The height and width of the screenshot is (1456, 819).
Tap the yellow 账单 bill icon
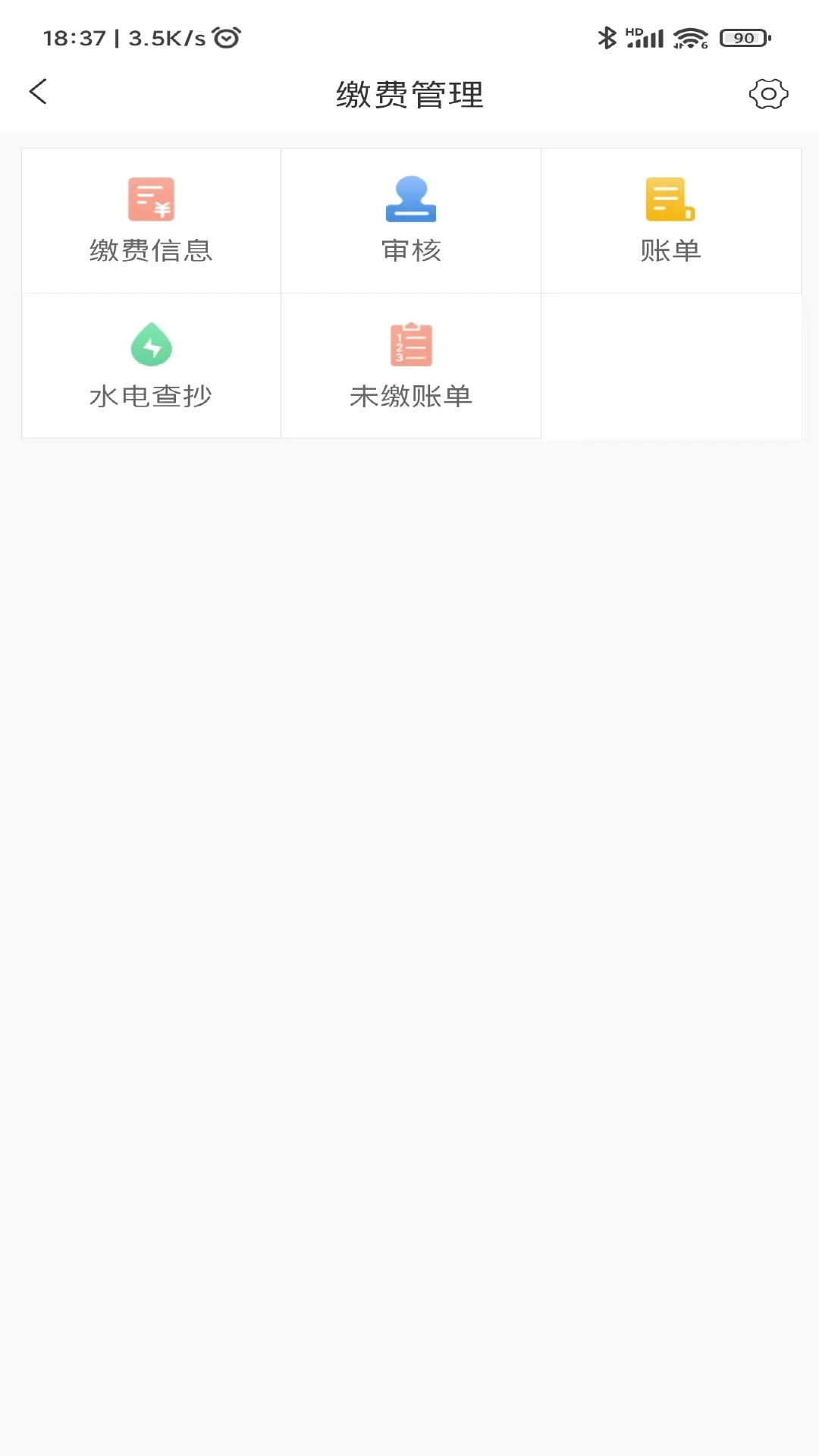point(670,199)
